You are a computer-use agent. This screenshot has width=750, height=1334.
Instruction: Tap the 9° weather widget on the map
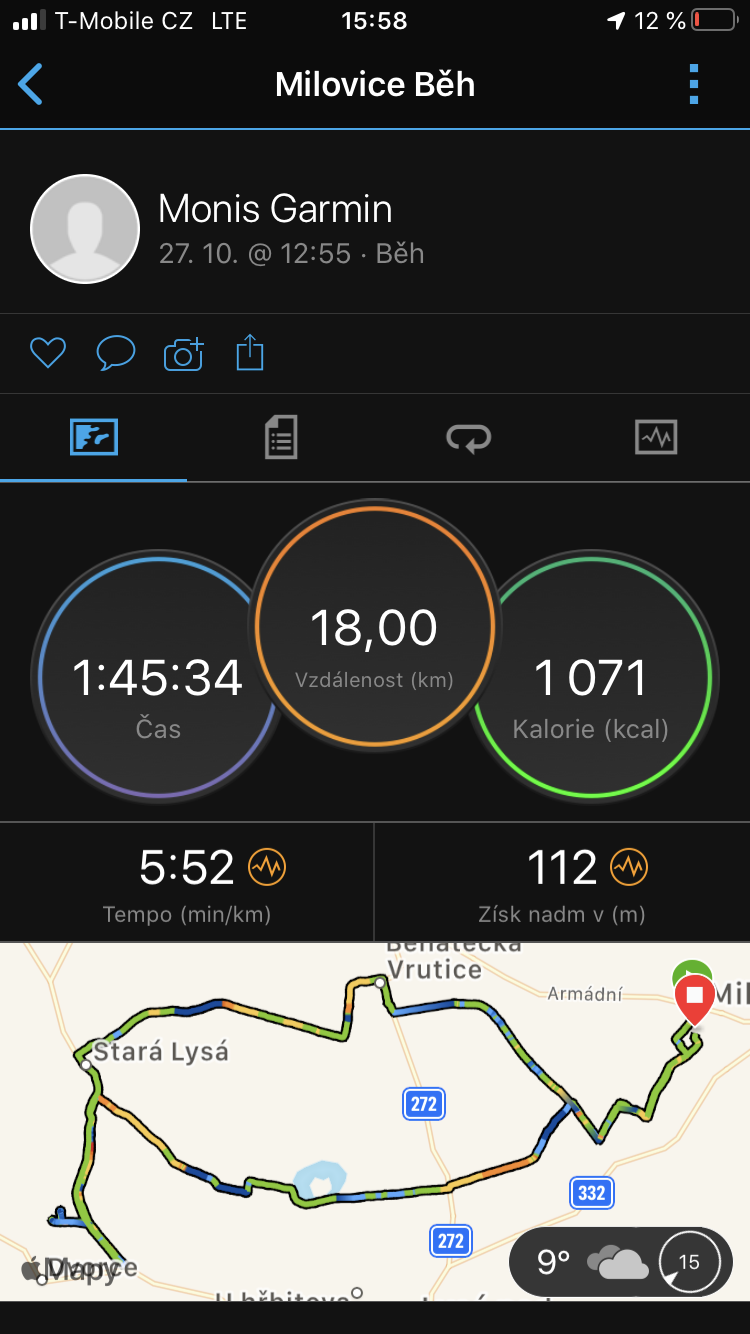click(x=620, y=1262)
